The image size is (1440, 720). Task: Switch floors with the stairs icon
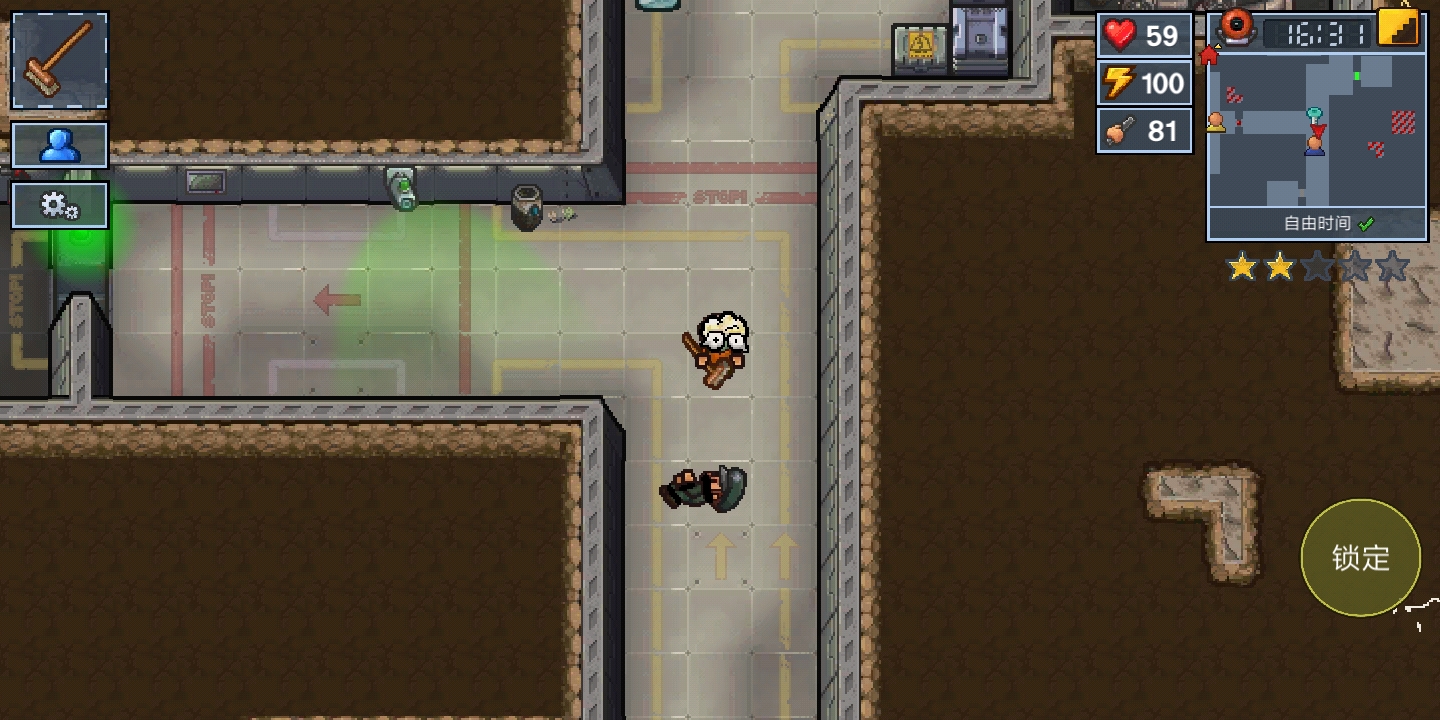[1398, 27]
